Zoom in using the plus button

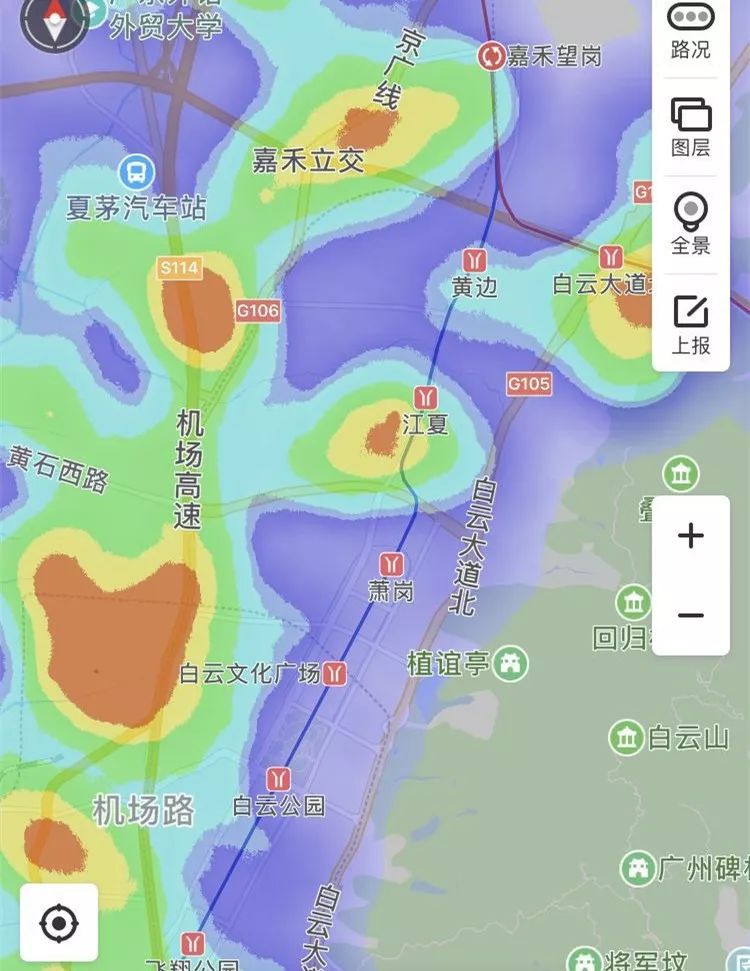point(688,537)
